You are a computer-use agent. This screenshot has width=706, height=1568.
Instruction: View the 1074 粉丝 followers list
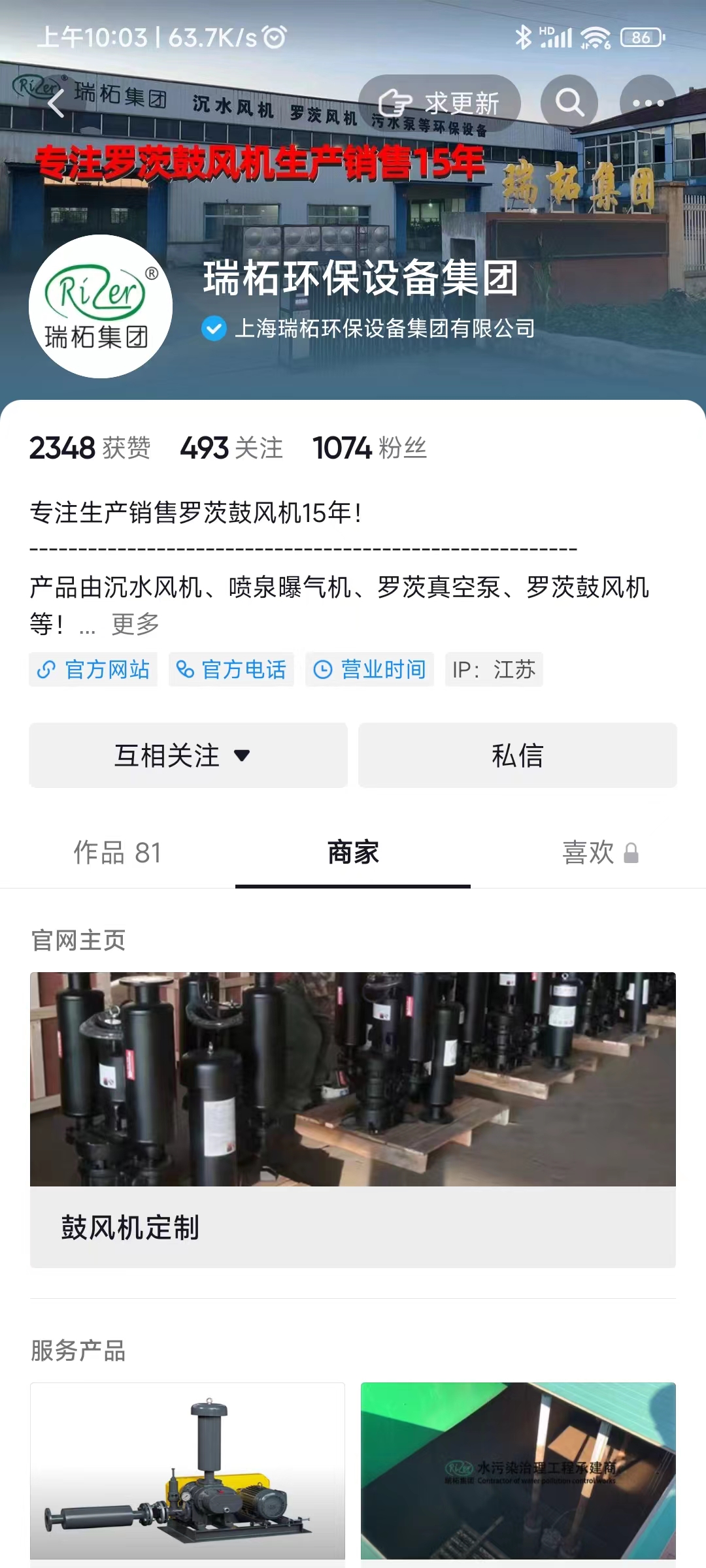click(x=369, y=448)
